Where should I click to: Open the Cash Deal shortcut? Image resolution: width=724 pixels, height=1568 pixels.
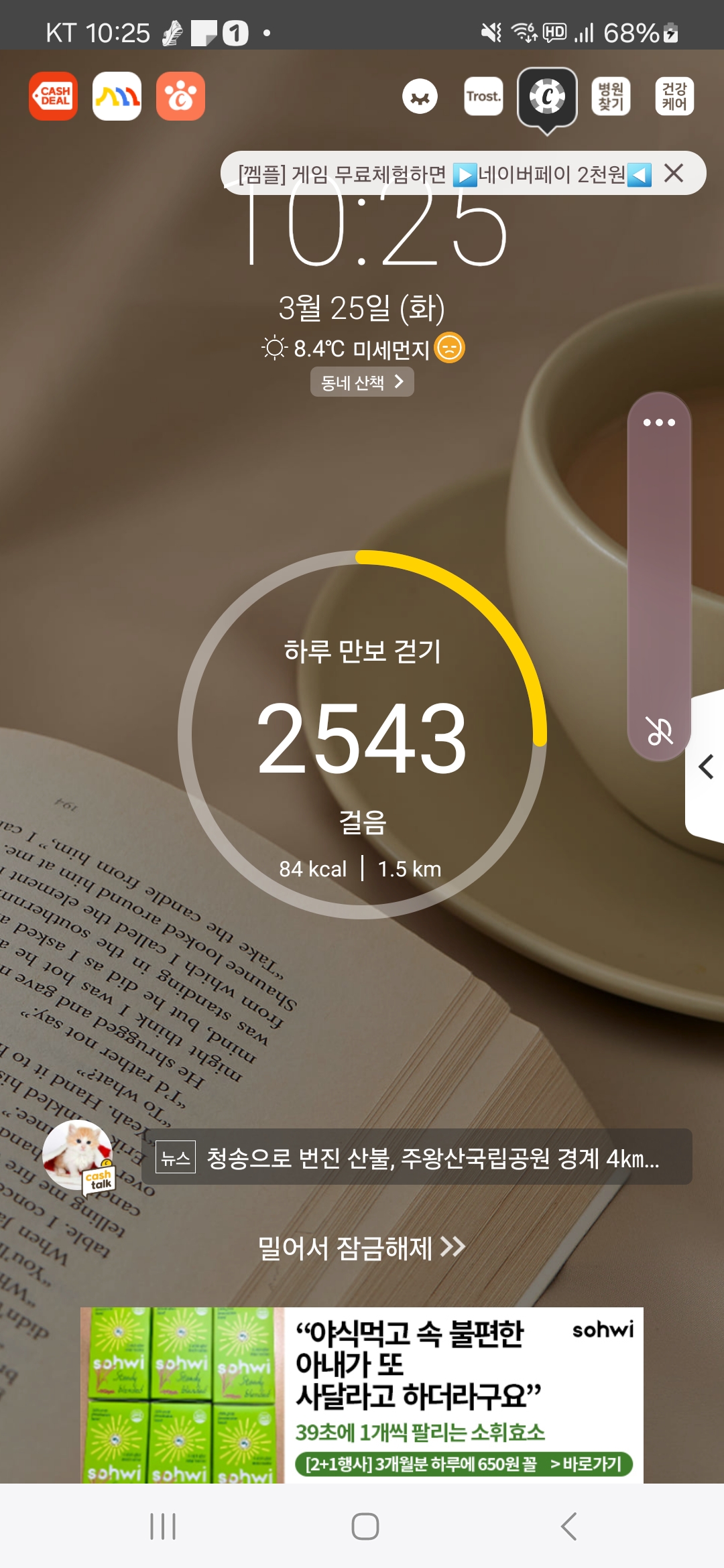coord(54,96)
